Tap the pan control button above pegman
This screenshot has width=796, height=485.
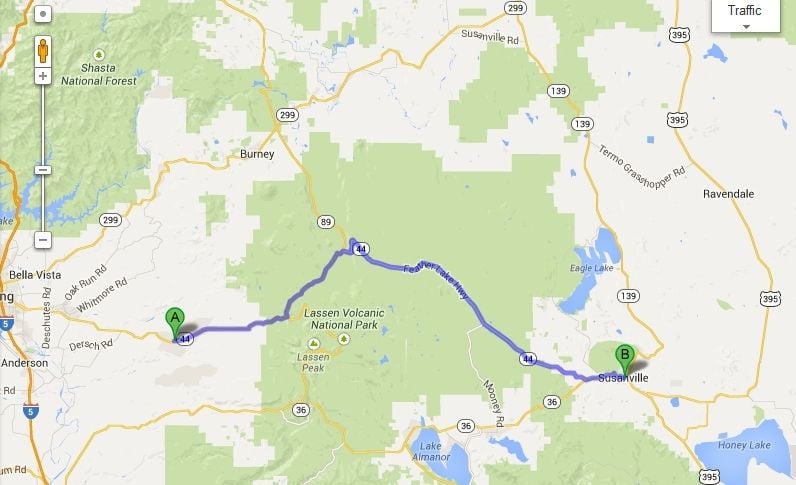point(43,15)
